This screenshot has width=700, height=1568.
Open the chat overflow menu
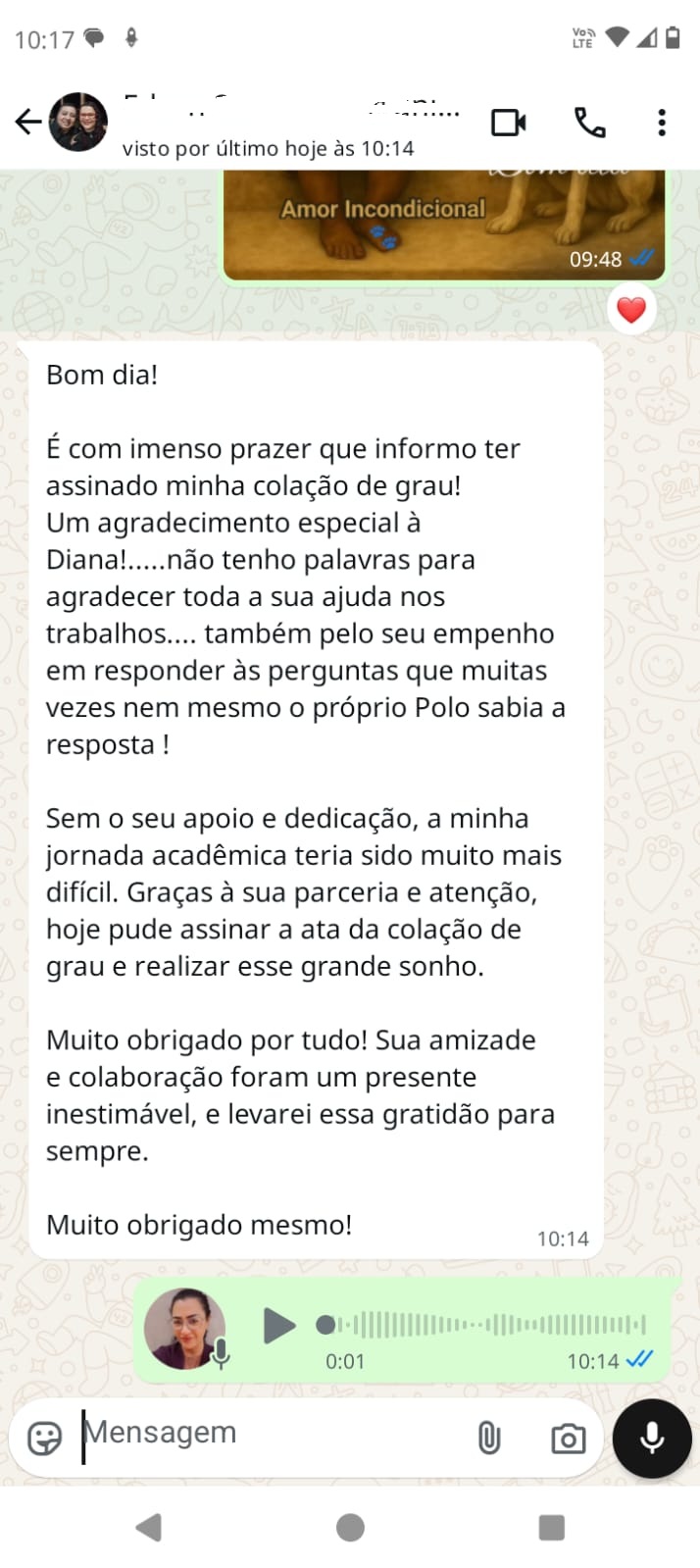[662, 123]
